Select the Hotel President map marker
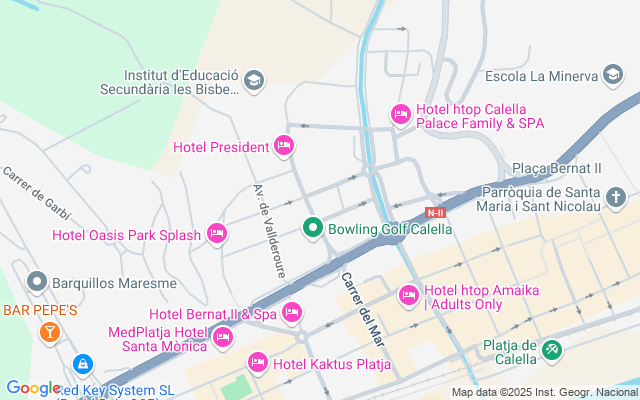 [x=284, y=147]
